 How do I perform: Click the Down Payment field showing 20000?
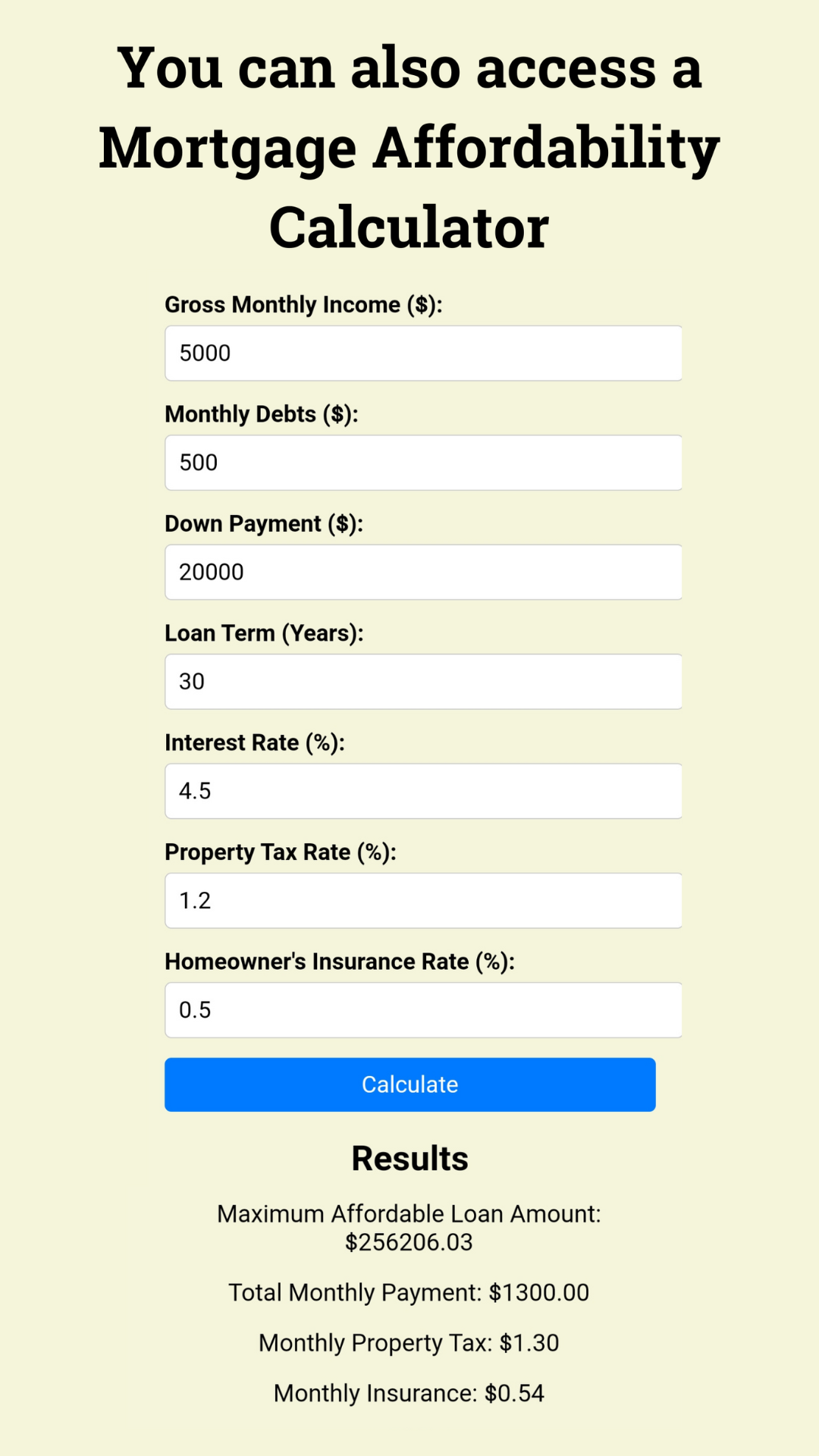423,572
